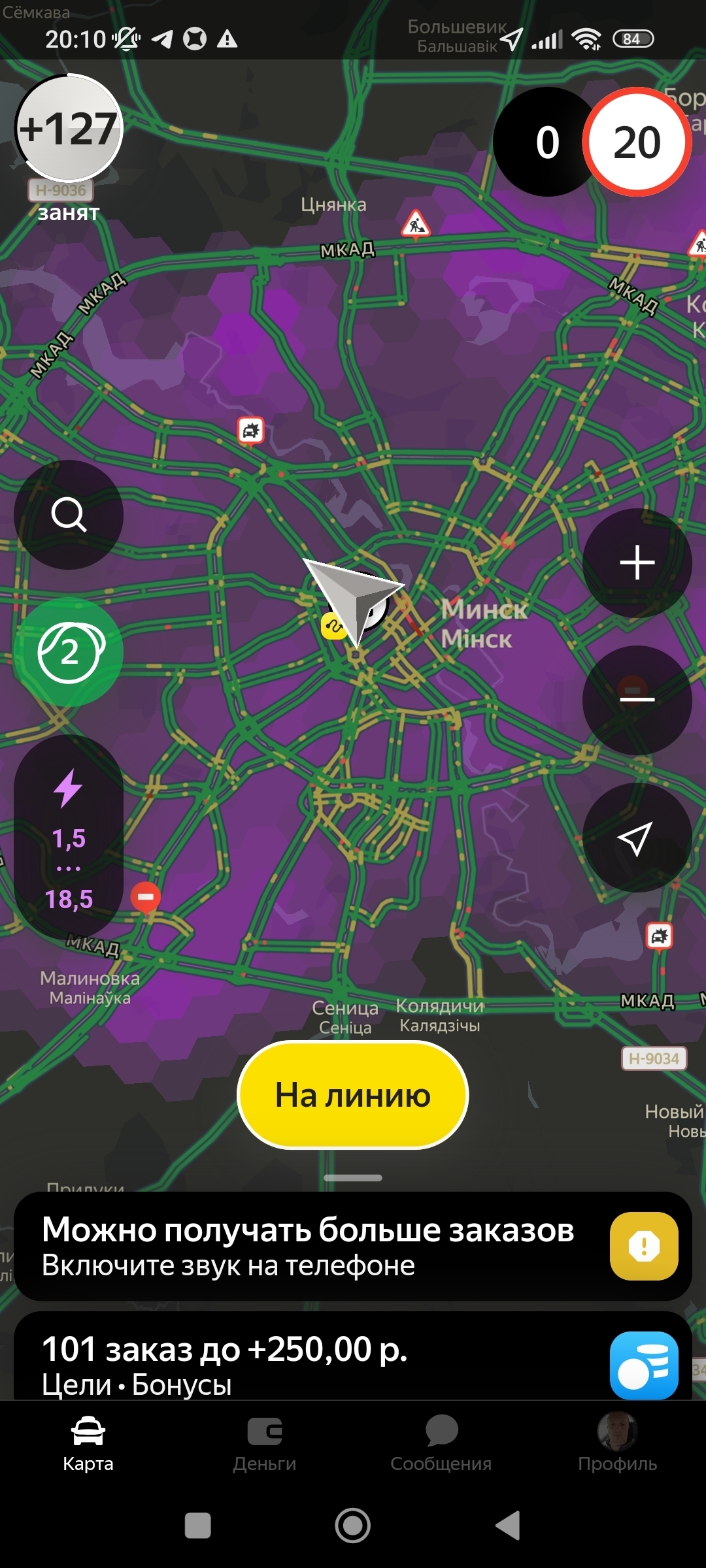
Task: Switch to the Сообщения tab
Action: pos(441,1444)
